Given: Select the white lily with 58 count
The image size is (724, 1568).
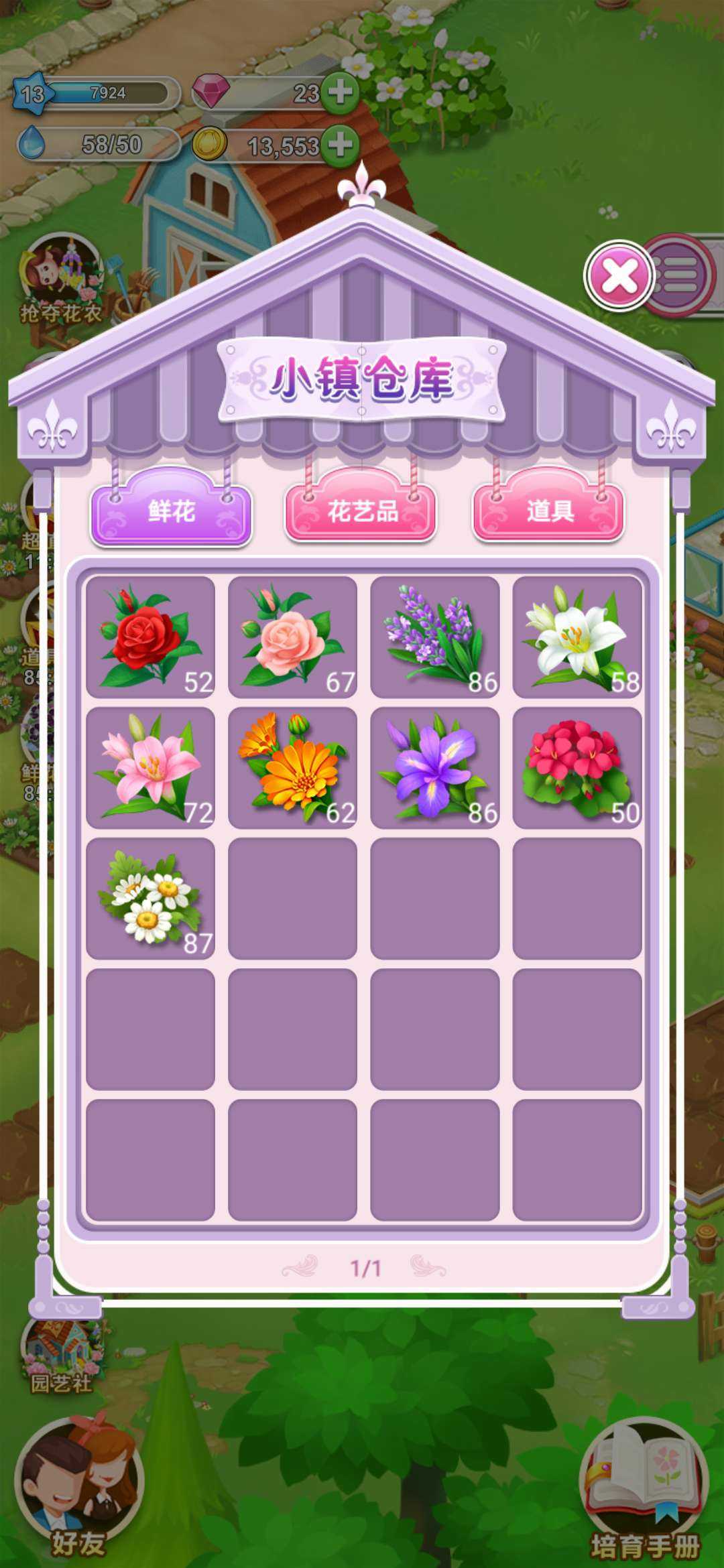Looking at the screenshot, I should click(577, 637).
